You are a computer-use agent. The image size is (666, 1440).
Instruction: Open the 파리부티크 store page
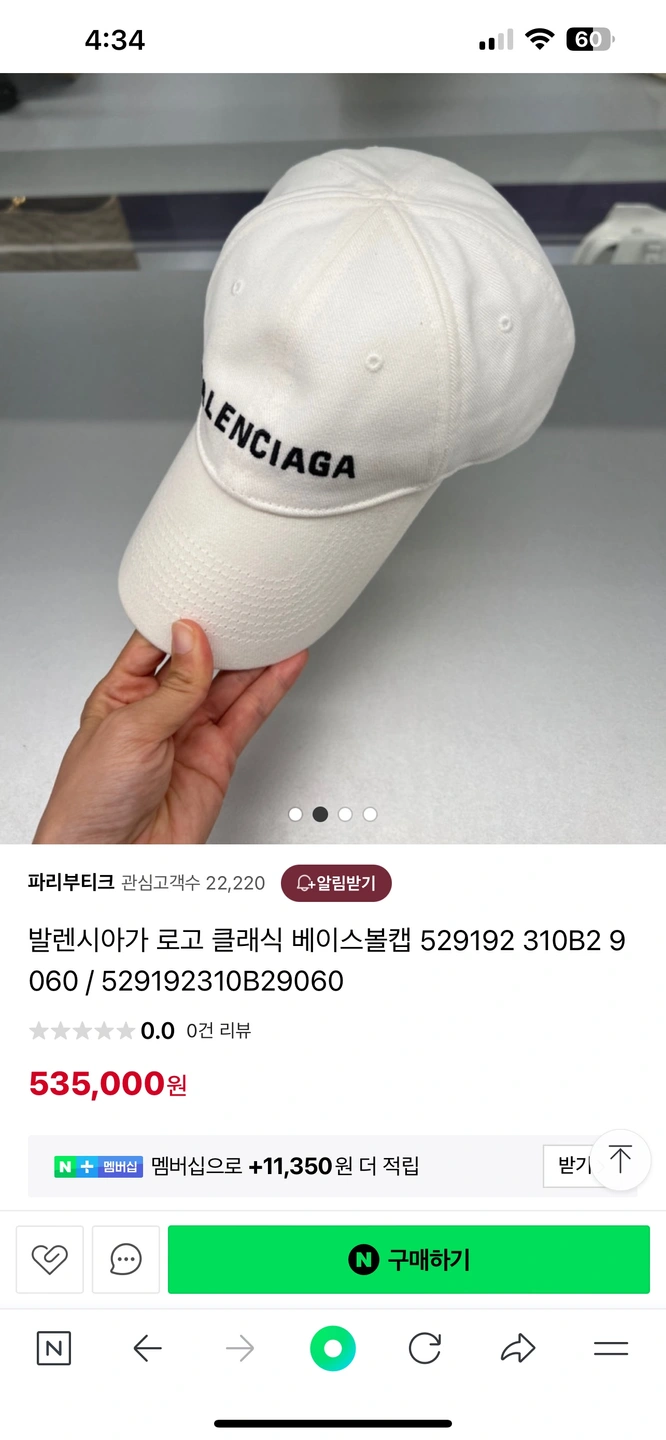(x=71, y=883)
